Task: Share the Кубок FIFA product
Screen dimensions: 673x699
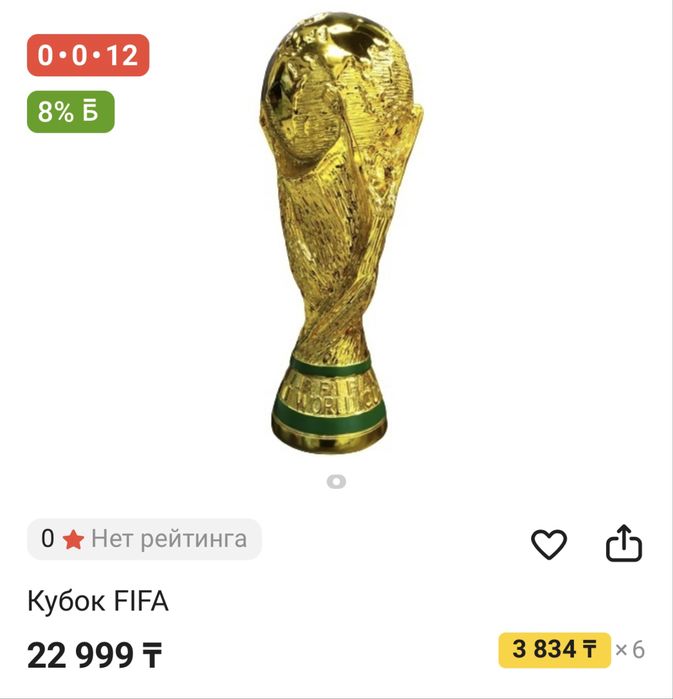Action: pyautogui.click(x=624, y=544)
